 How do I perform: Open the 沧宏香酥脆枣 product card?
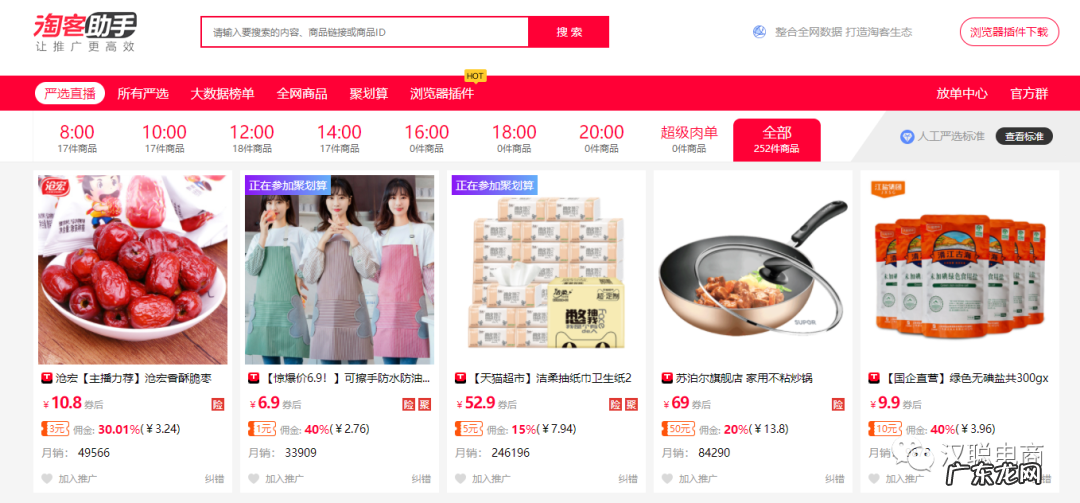[133, 268]
